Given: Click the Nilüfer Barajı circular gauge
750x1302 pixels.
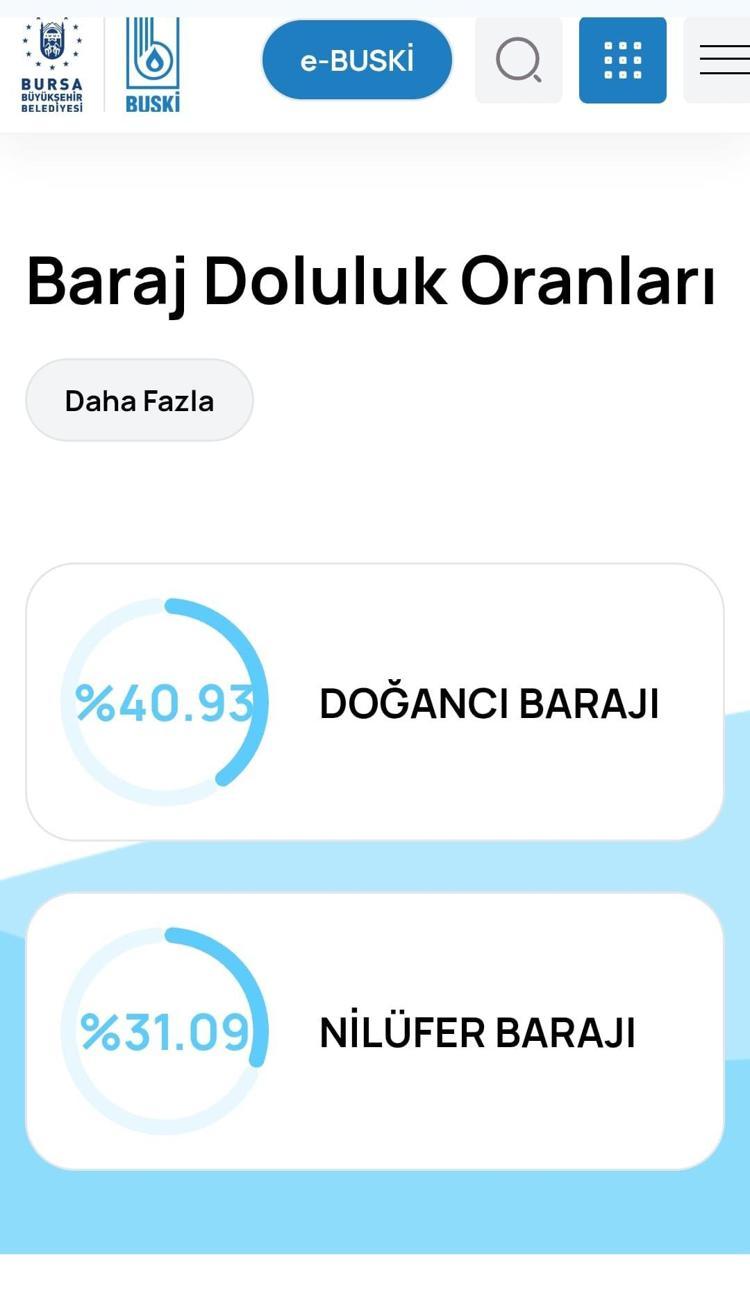Looking at the screenshot, I should click(x=167, y=1032).
